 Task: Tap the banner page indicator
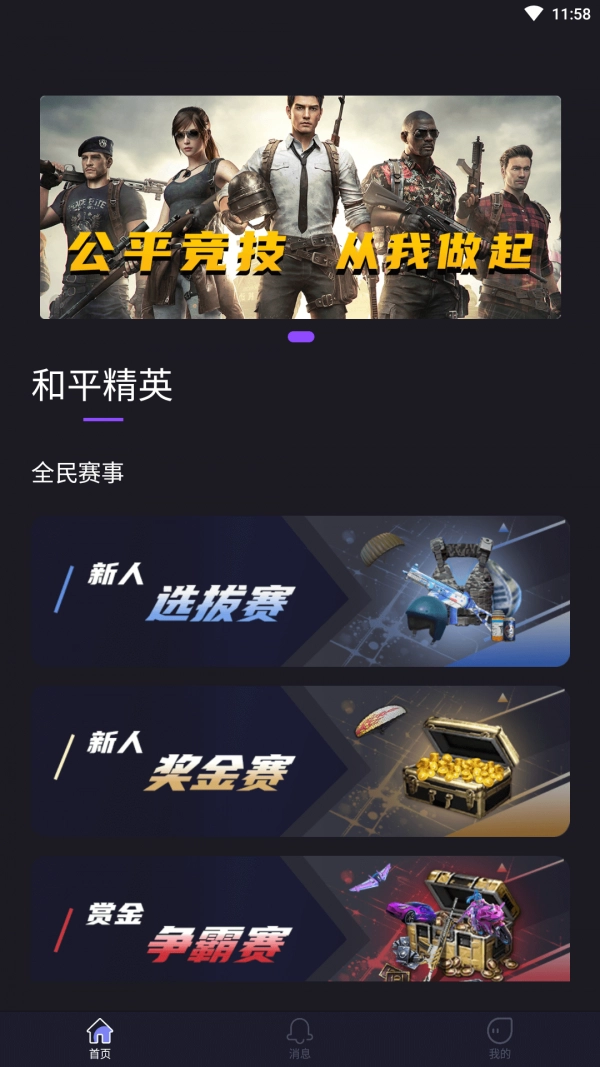301,337
